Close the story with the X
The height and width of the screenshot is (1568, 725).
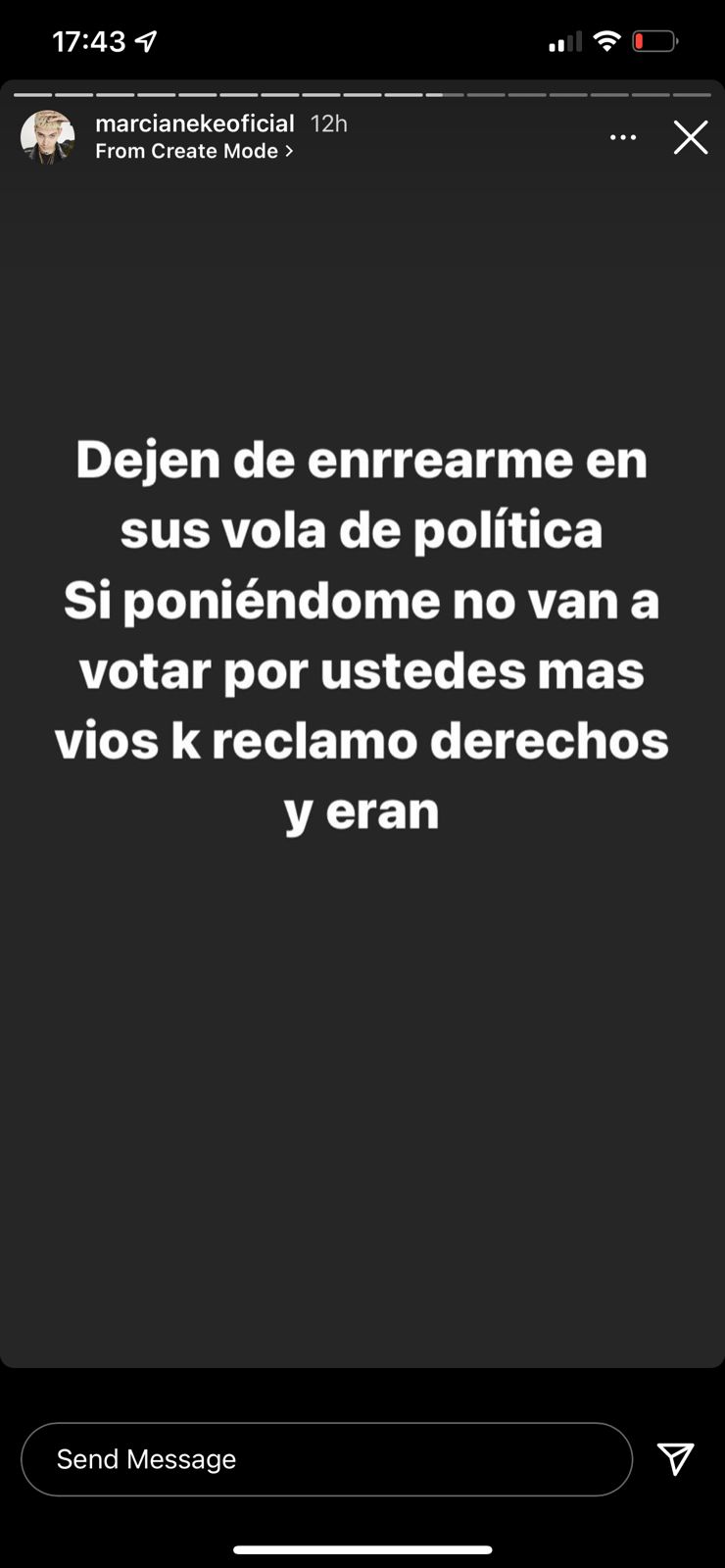690,138
